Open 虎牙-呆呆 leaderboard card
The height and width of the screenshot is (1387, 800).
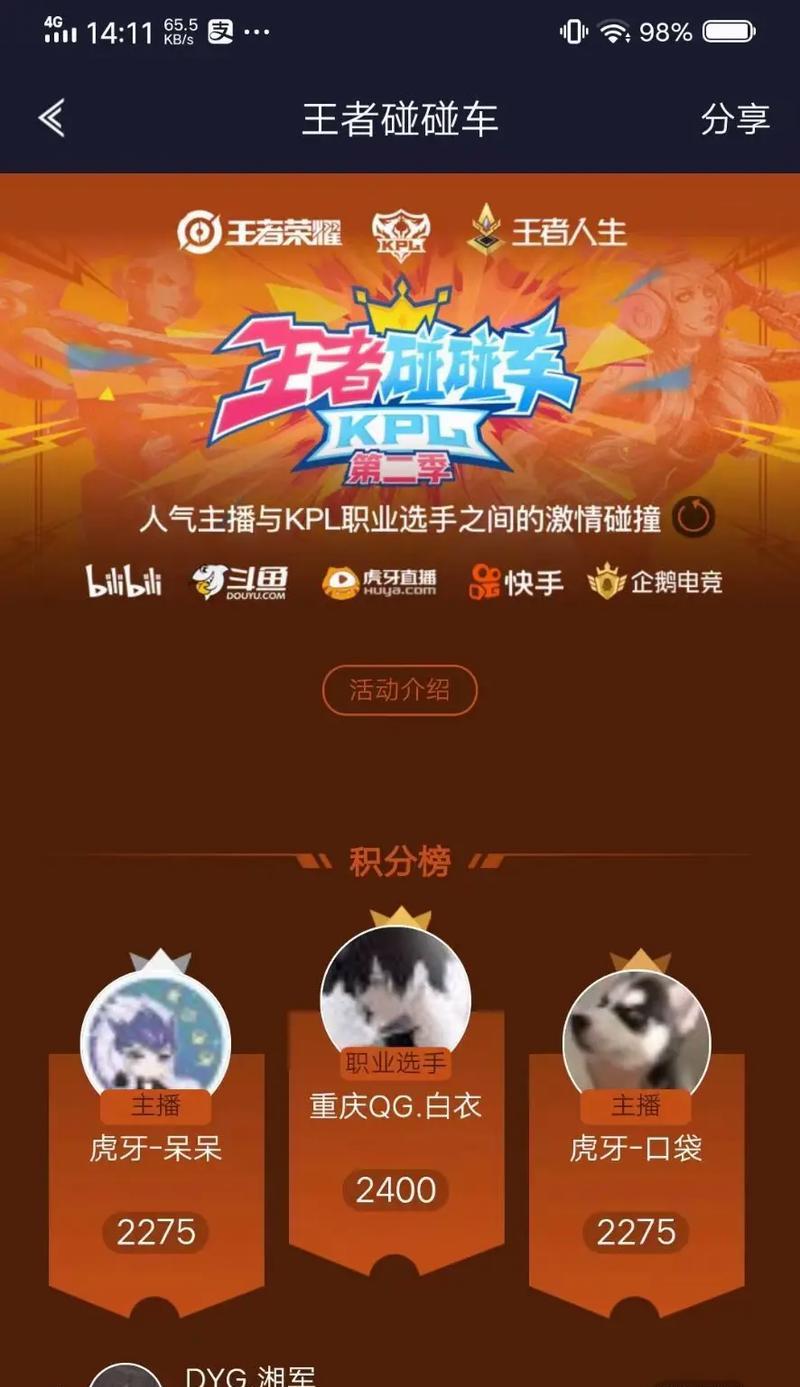156,1150
